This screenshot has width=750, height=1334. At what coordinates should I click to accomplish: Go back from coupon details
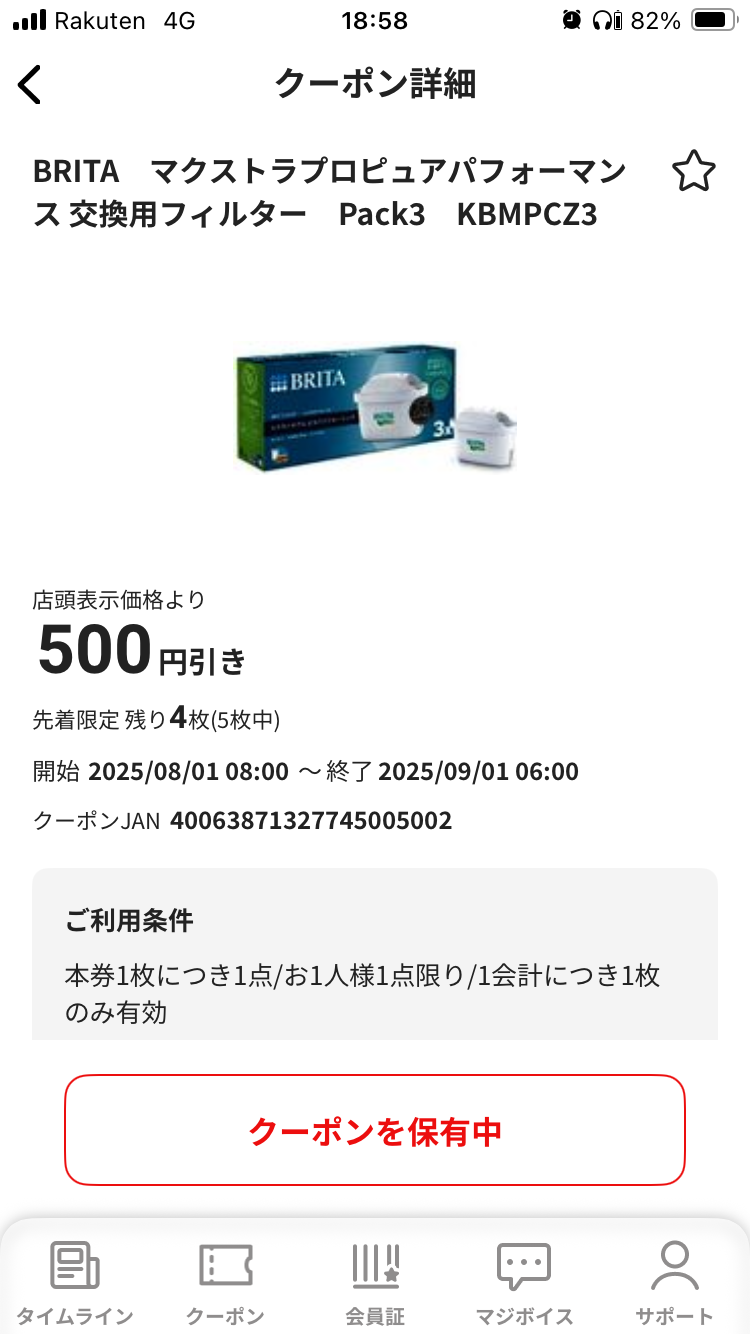coord(30,85)
